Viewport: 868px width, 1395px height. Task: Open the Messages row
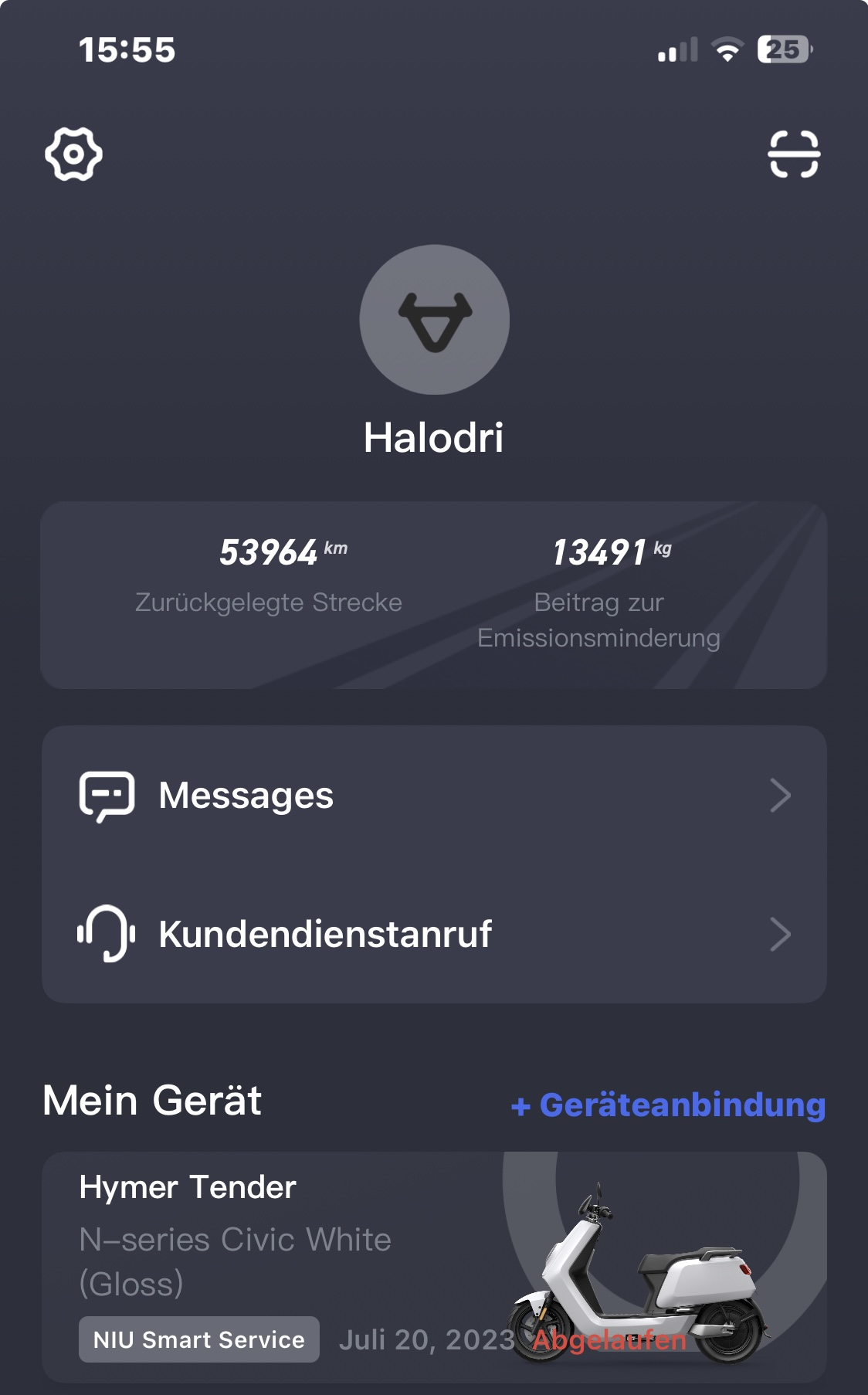(x=434, y=796)
